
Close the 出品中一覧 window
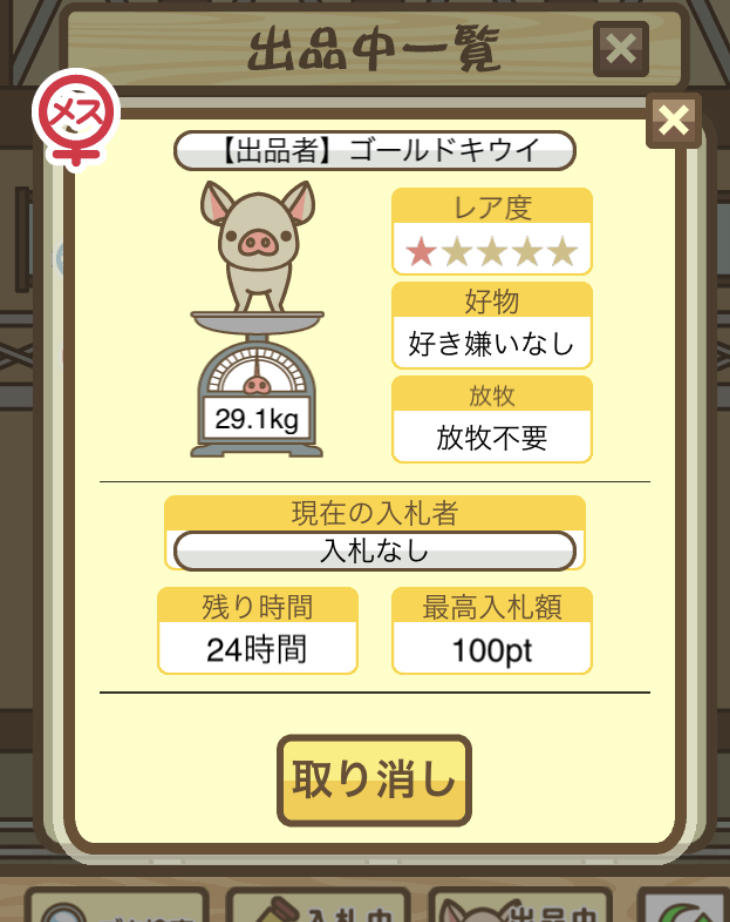[620, 49]
